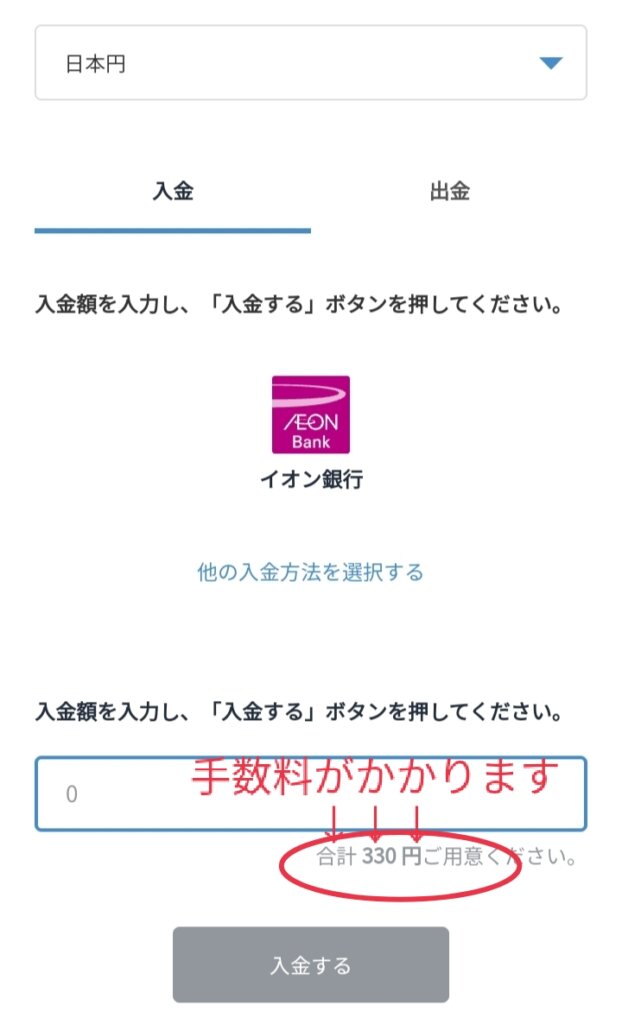Switch to the 出金 tab

point(449,192)
